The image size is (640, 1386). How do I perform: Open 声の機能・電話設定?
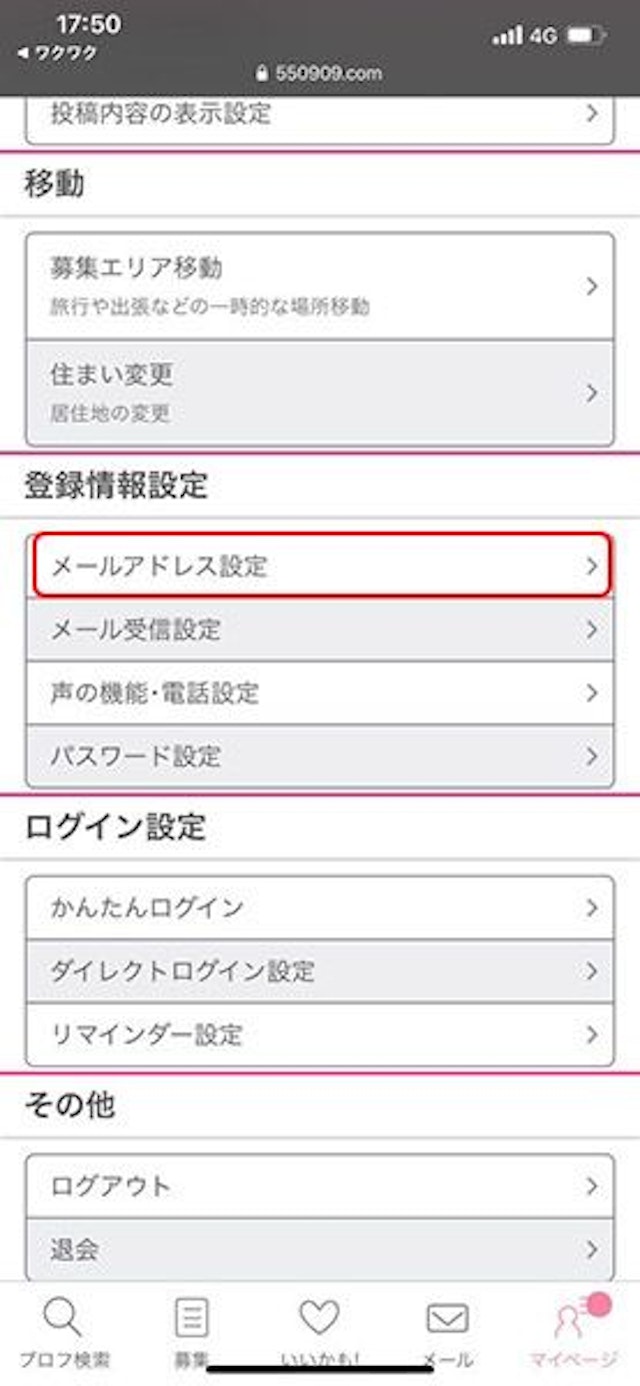pos(319,693)
